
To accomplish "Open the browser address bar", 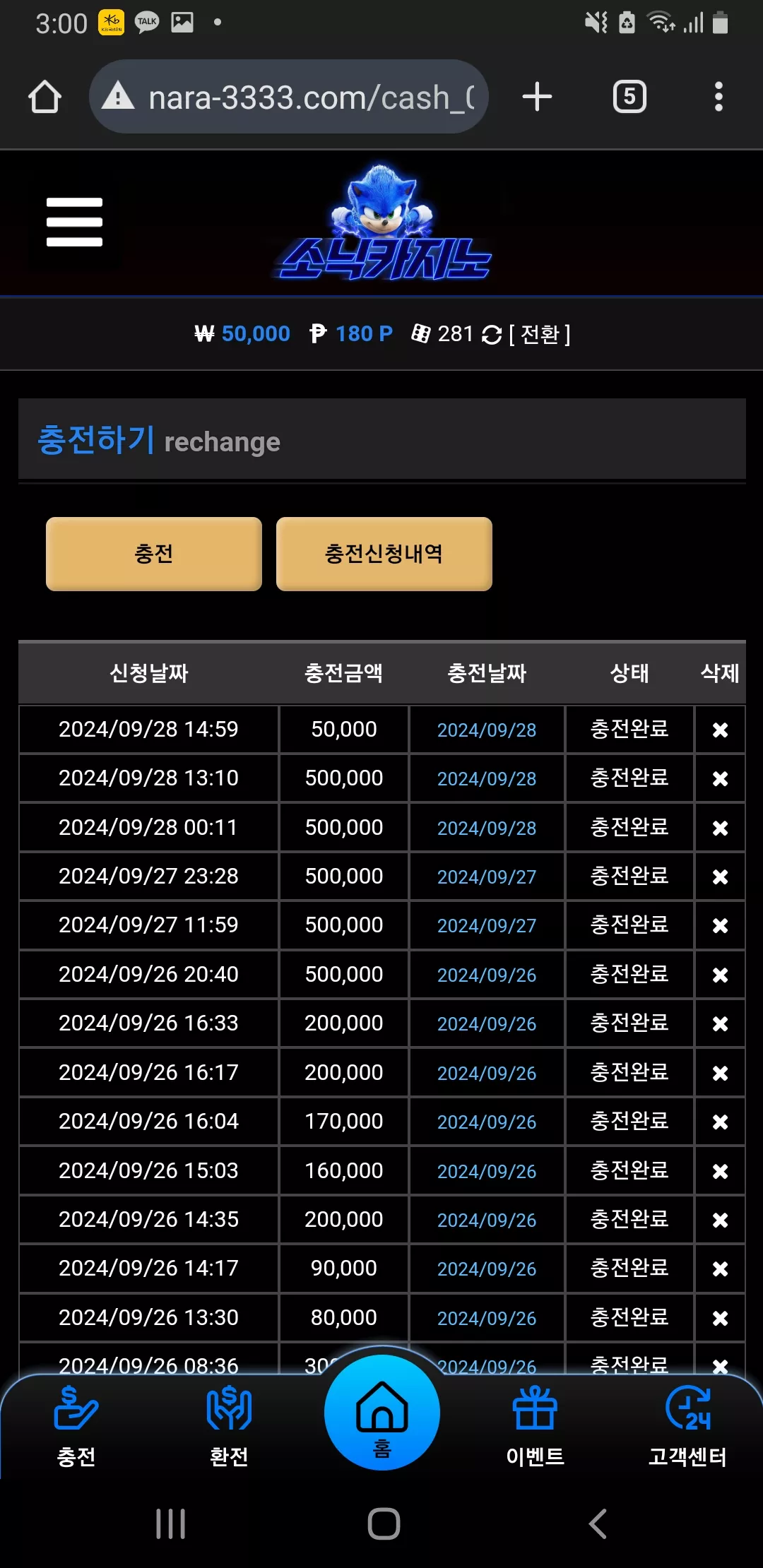I will click(x=289, y=97).
